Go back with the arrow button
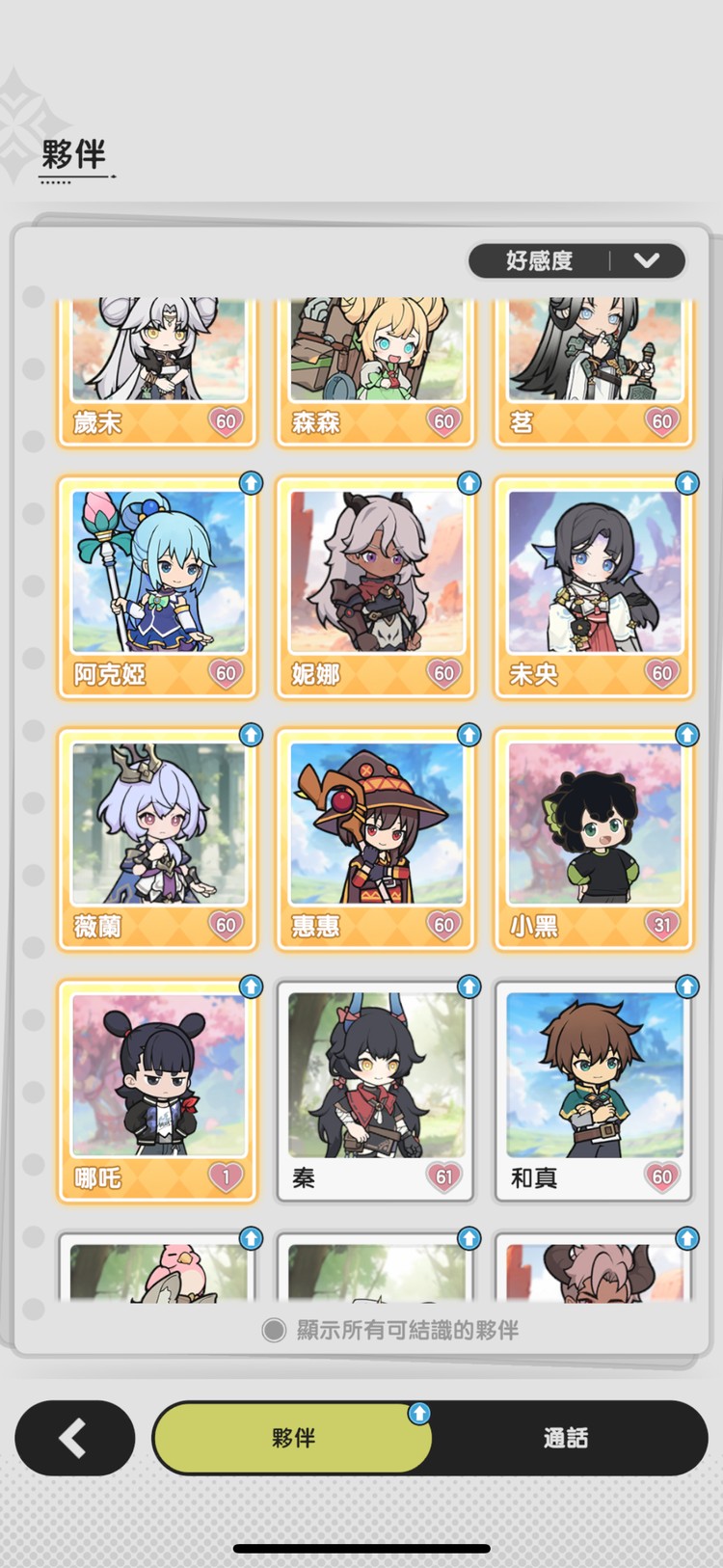This screenshot has width=723, height=1568. (74, 1438)
